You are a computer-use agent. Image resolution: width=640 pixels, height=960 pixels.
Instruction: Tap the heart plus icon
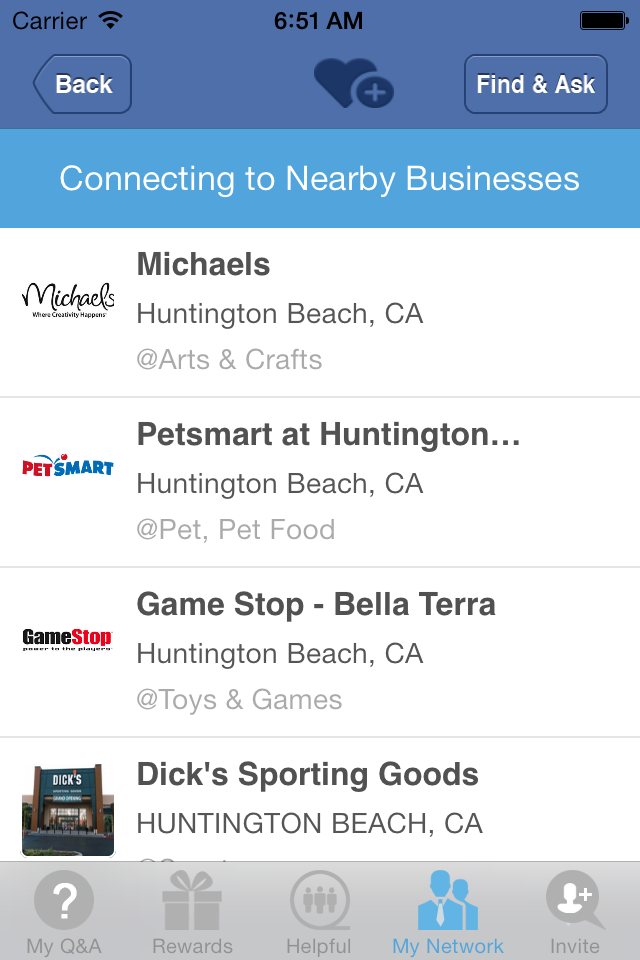point(353,84)
